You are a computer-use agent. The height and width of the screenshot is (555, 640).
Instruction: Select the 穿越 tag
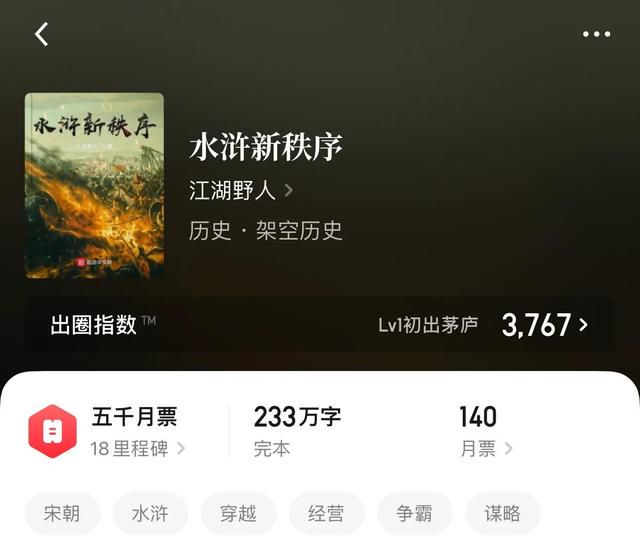coord(238,514)
